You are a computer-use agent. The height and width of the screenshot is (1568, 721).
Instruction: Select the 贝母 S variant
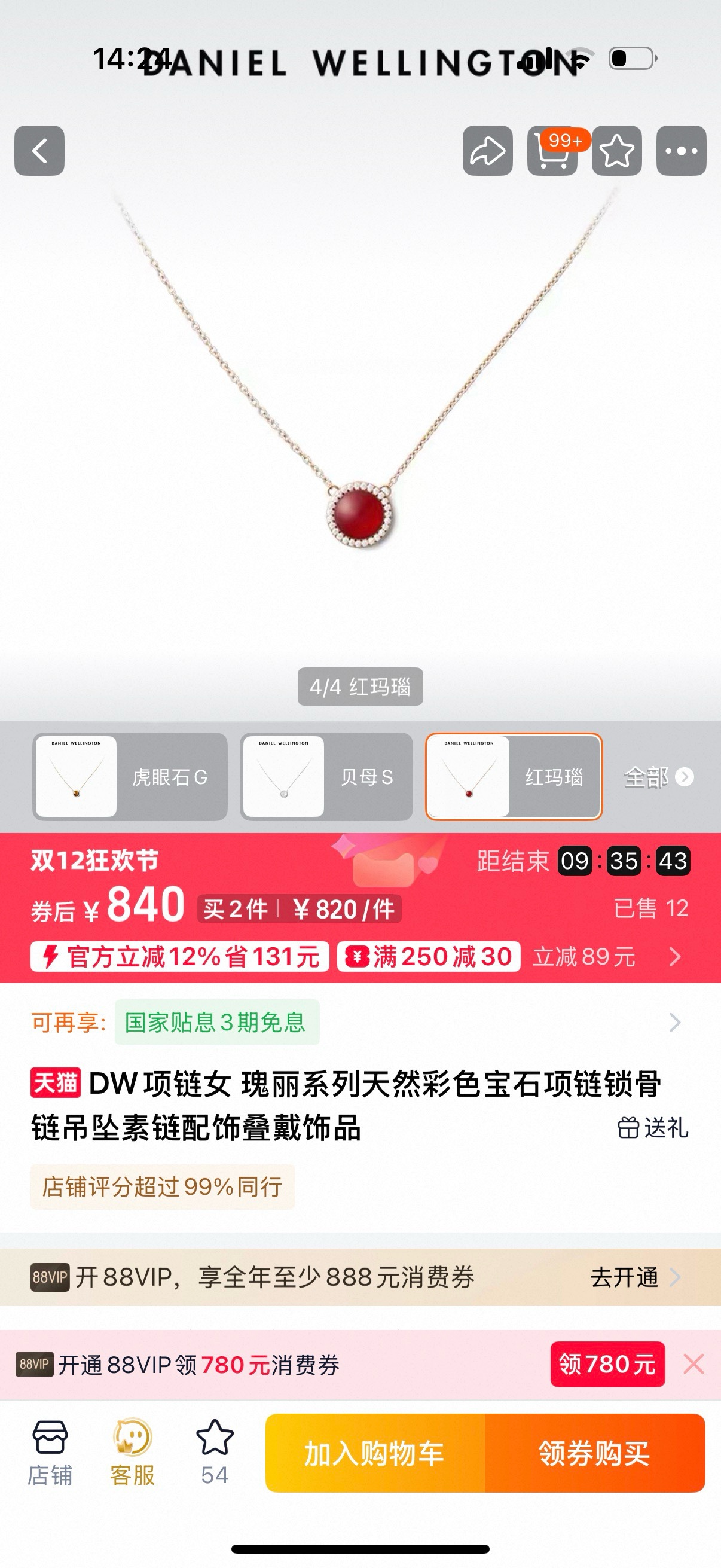(327, 776)
